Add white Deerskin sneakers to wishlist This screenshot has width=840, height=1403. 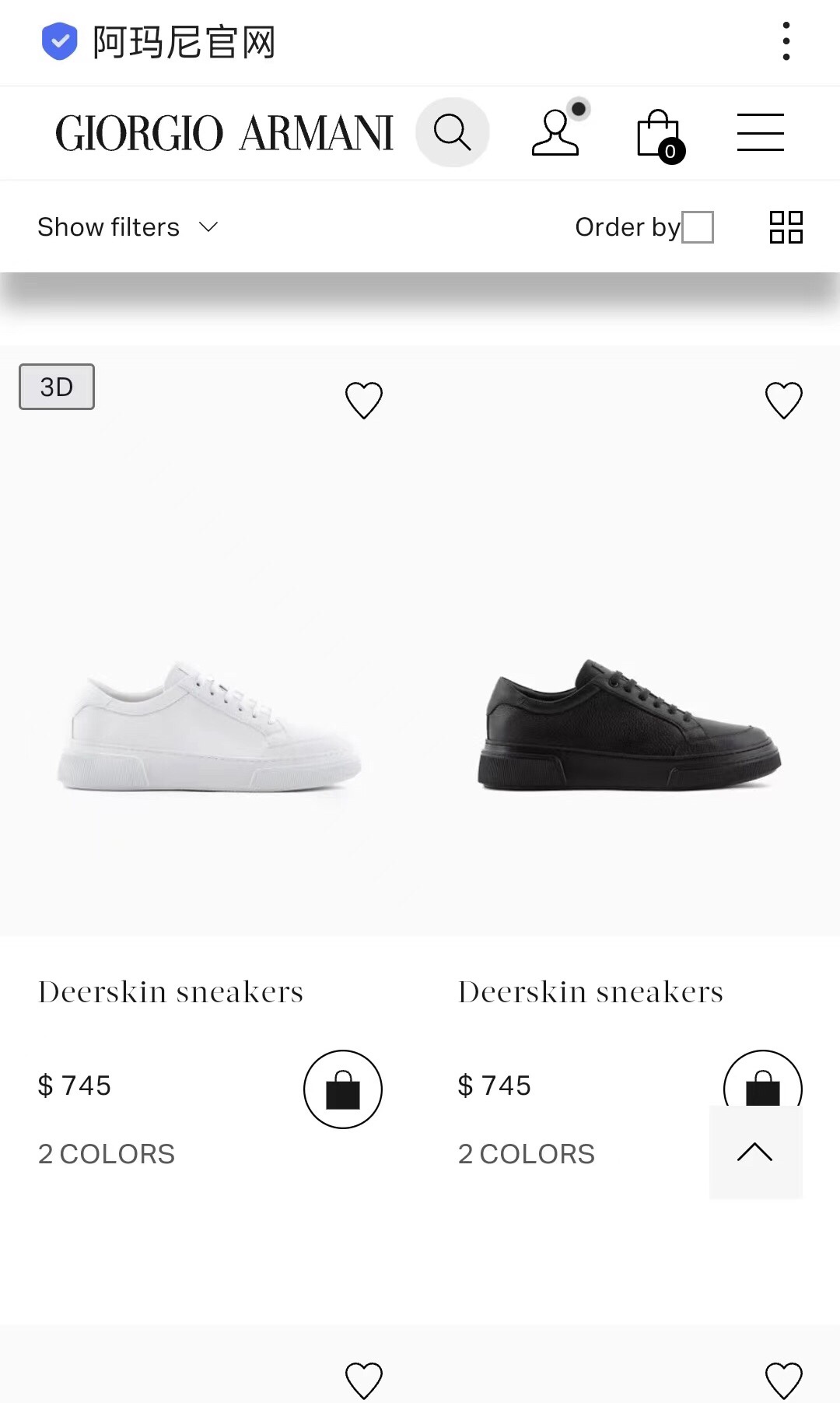click(x=364, y=400)
